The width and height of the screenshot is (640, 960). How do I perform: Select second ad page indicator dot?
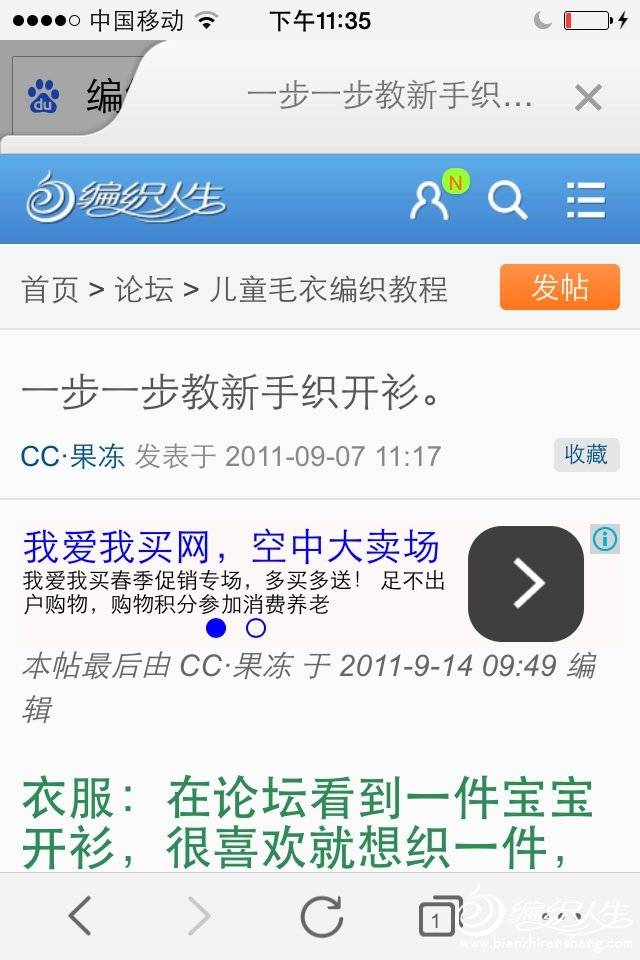(256, 628)
